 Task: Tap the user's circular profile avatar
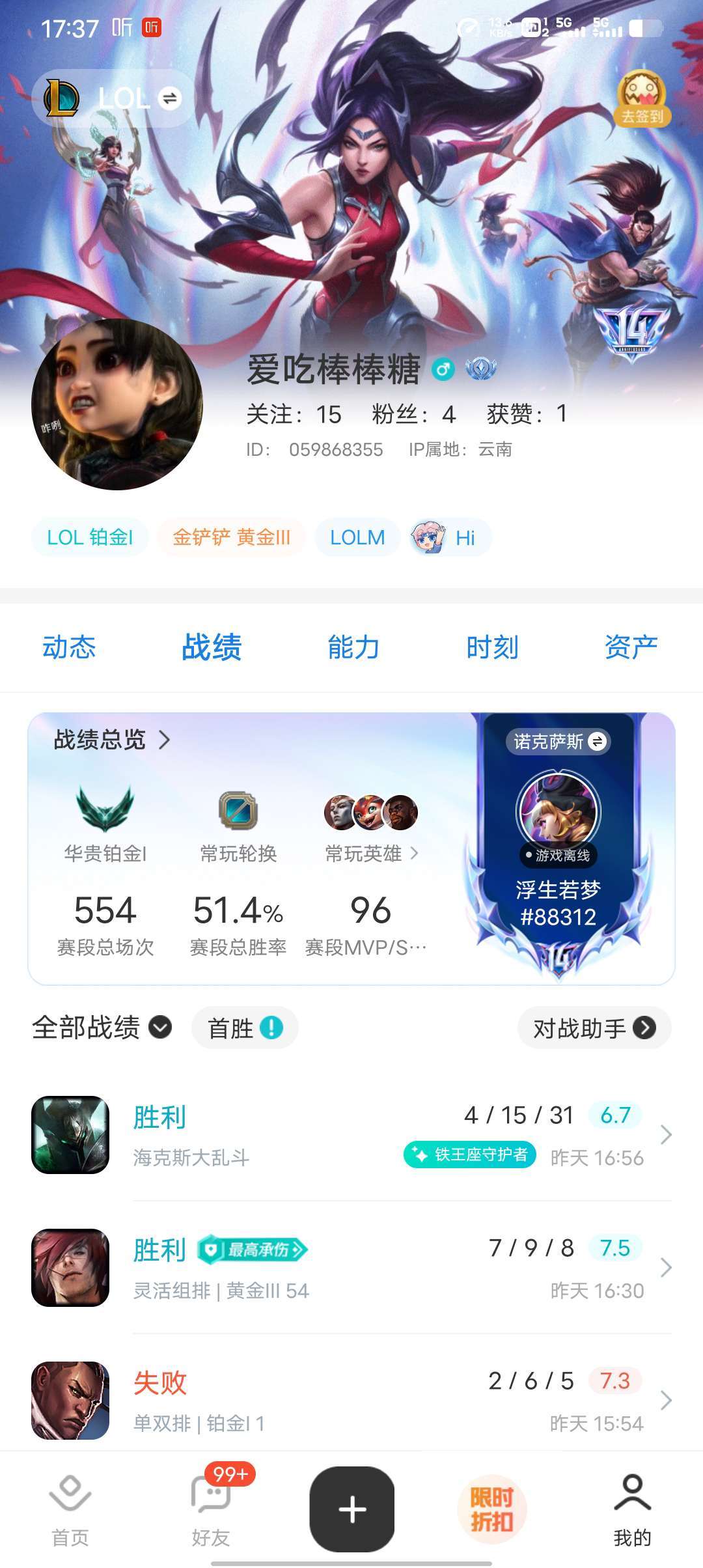(x=119, y=406)
